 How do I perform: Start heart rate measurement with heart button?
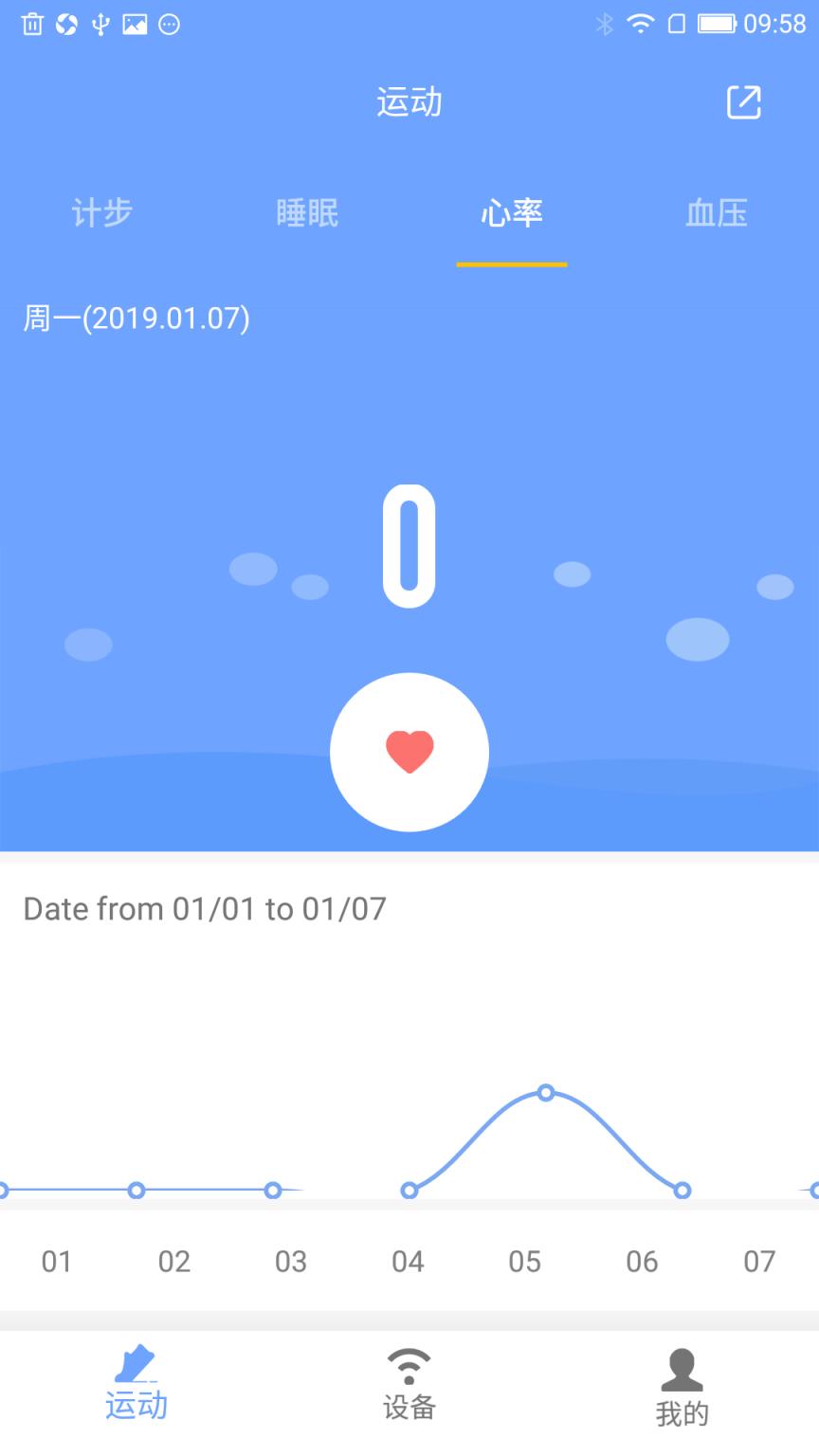click(409, 752)
